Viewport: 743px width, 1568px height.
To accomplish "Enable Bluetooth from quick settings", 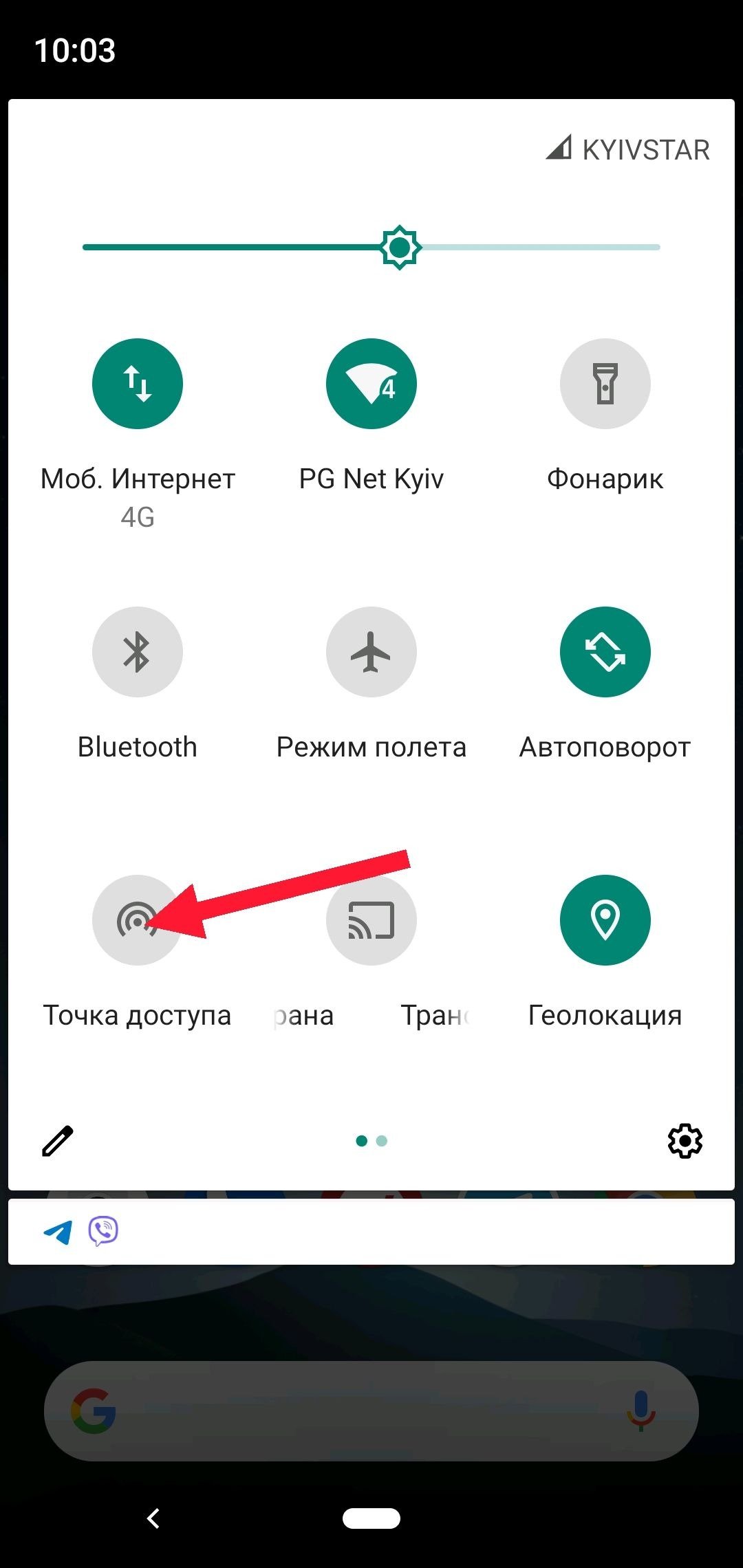I will tap(138, 651).
